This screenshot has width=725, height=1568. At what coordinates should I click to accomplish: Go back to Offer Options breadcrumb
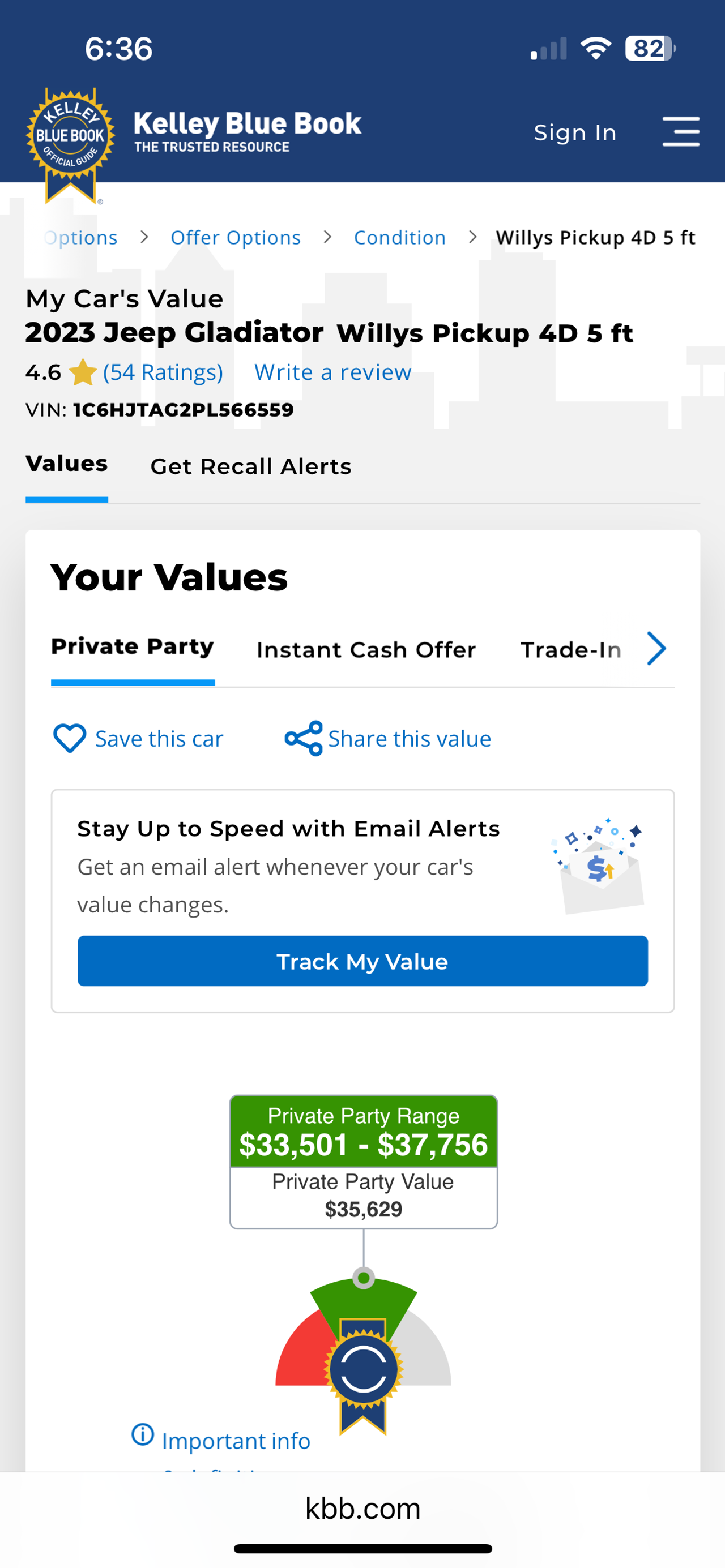pyautogui.click(x=235, y=237)
